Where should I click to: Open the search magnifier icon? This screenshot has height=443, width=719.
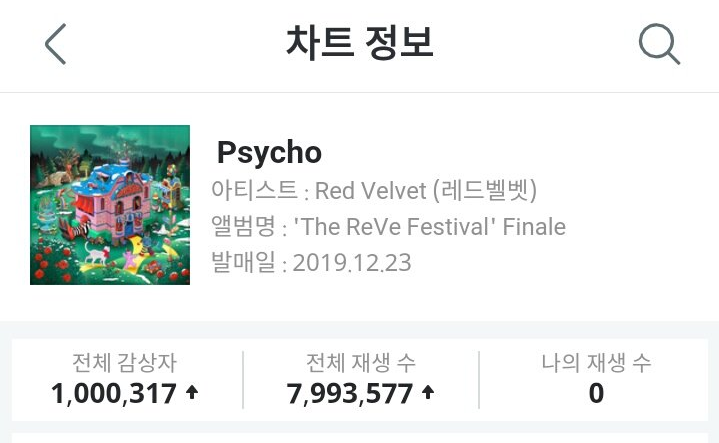659,45
